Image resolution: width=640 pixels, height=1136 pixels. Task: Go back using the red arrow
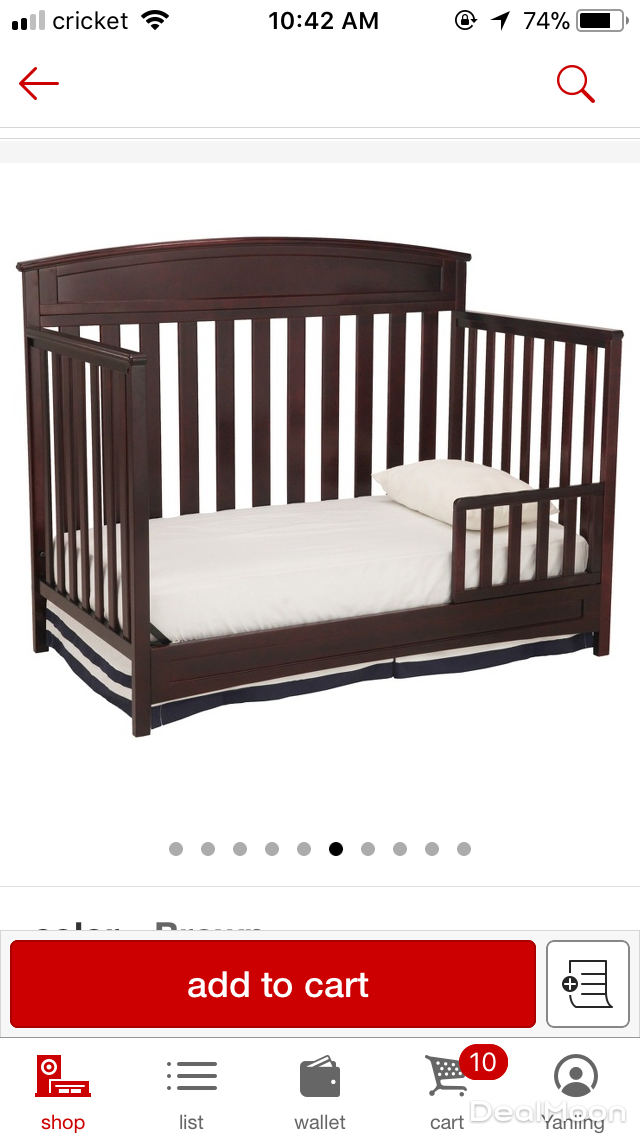(x=39, y=84)
